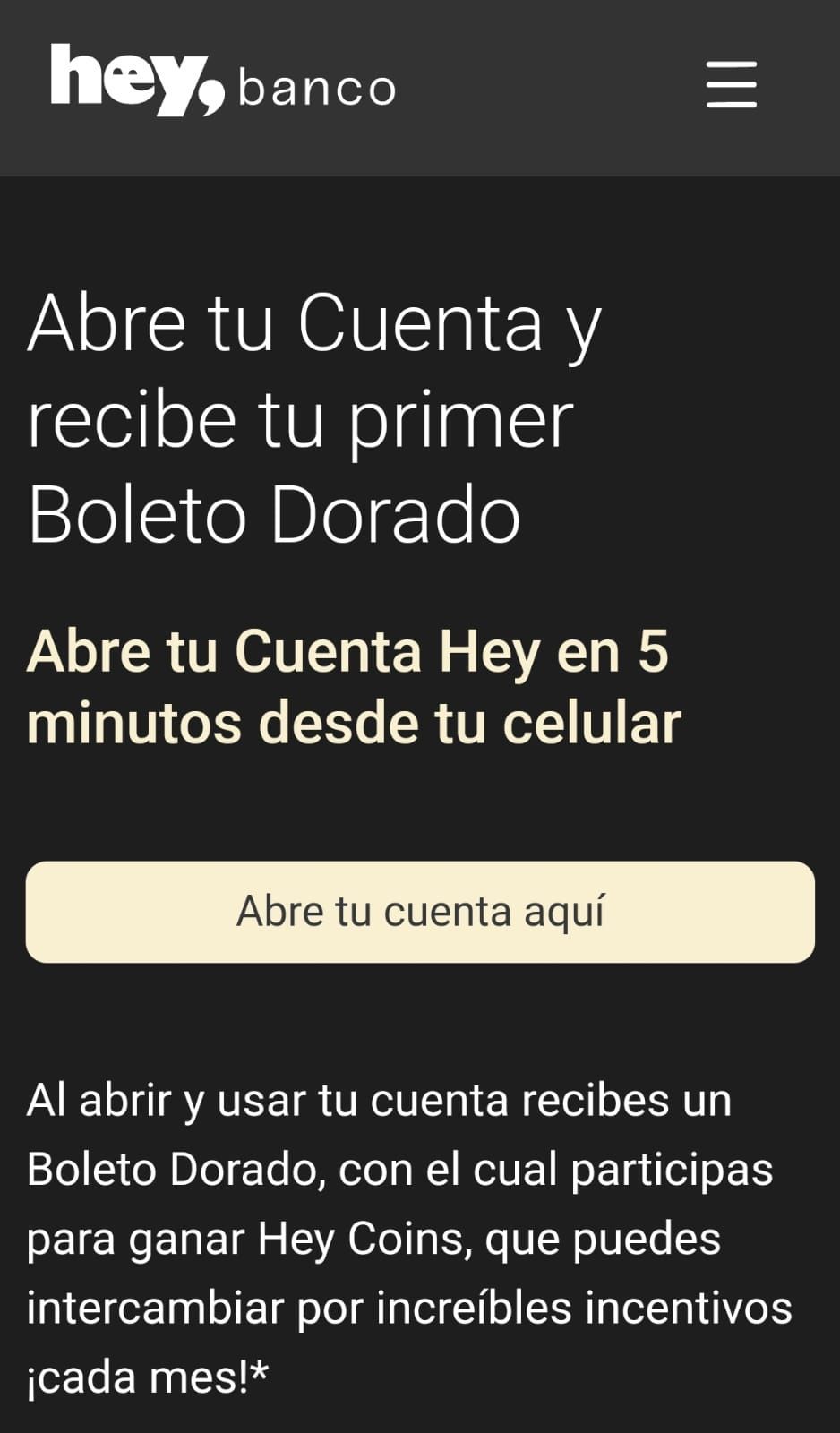Go to the hey banco homepage logo

(222, 82)
